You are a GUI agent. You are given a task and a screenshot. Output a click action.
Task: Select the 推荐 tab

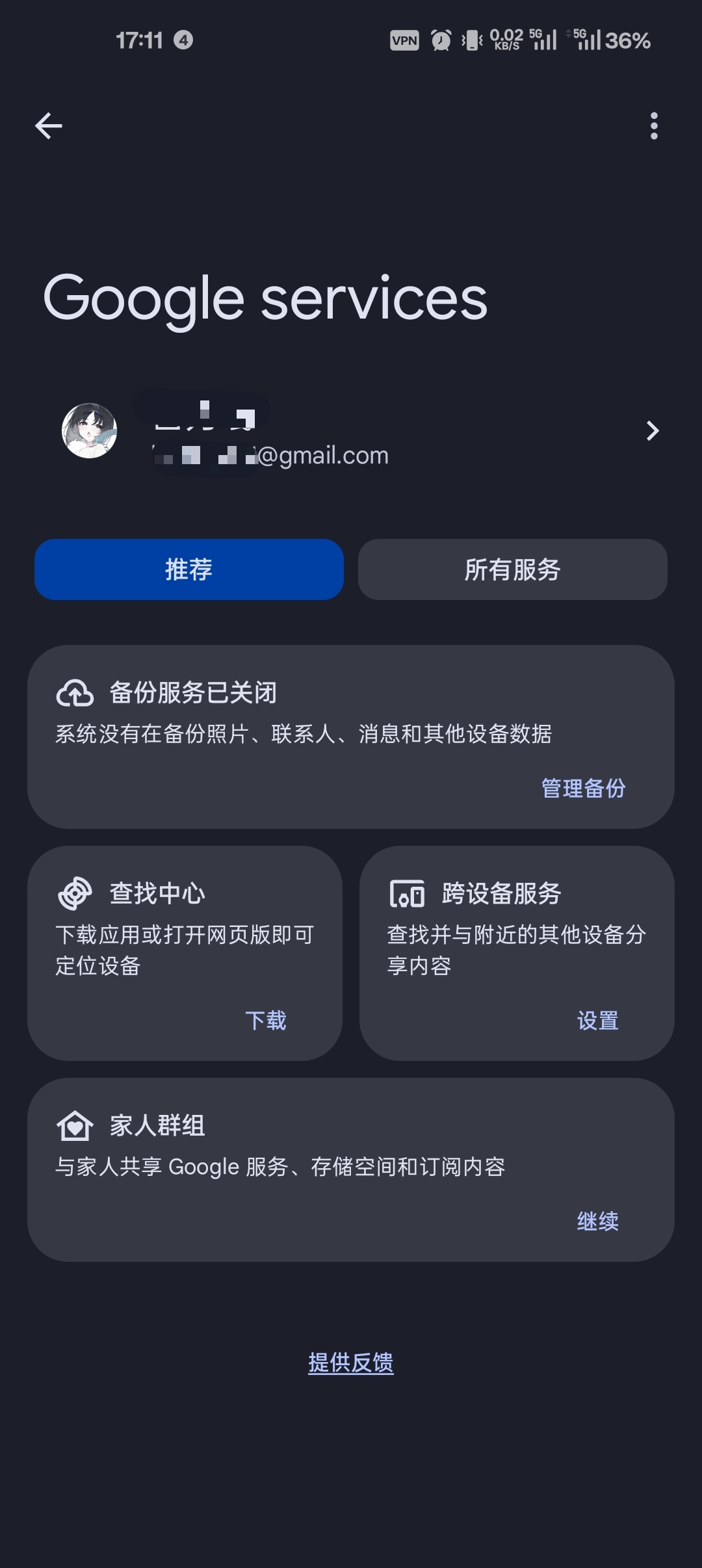tap(188, 569)
